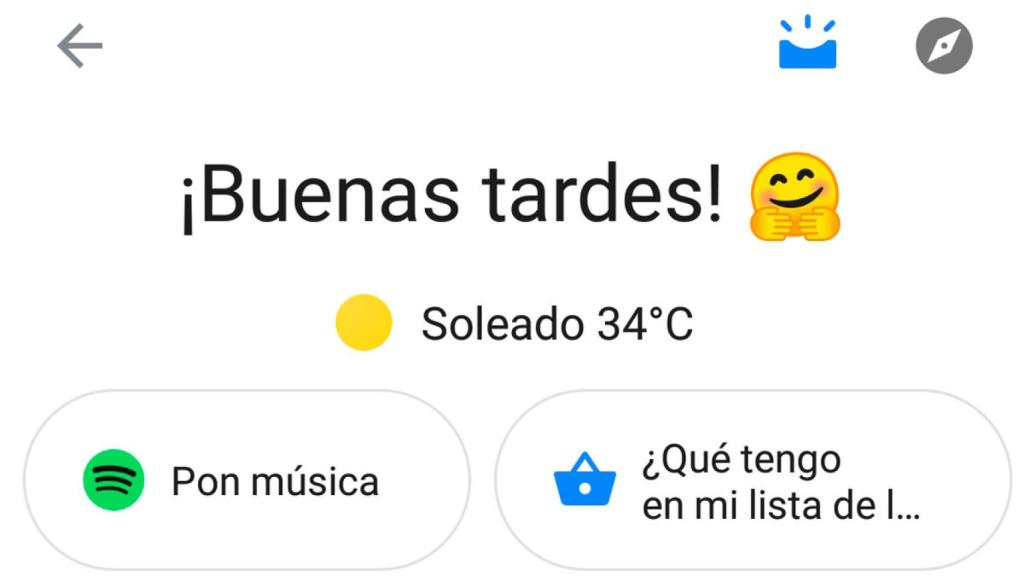This screenshot has height=576, width=1024.
Task: Select the Pon música suggestion
Action: [246, 481]
